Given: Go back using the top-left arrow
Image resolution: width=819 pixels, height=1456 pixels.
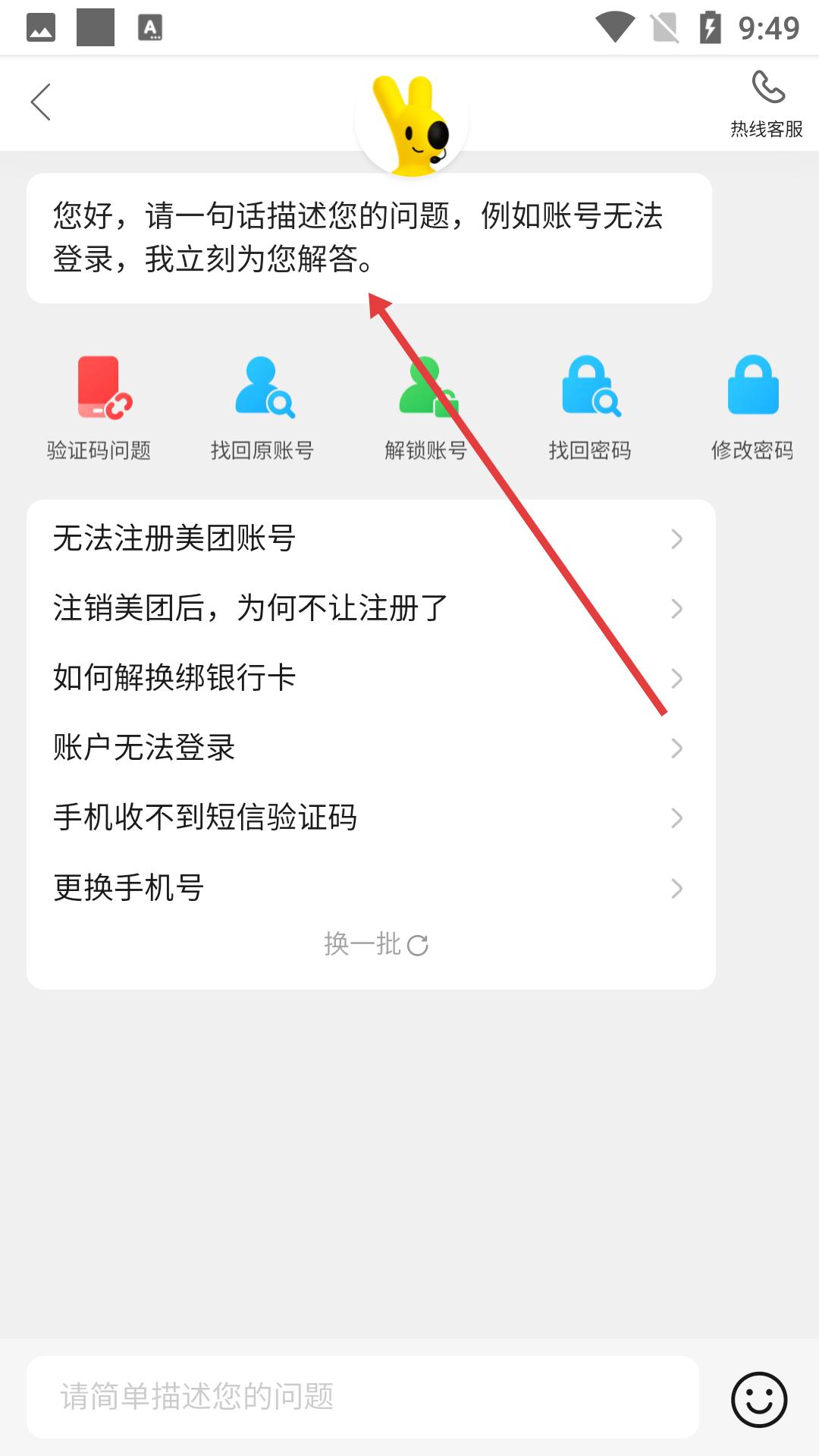Looking at the screenshot, I should tap(42, 102).
